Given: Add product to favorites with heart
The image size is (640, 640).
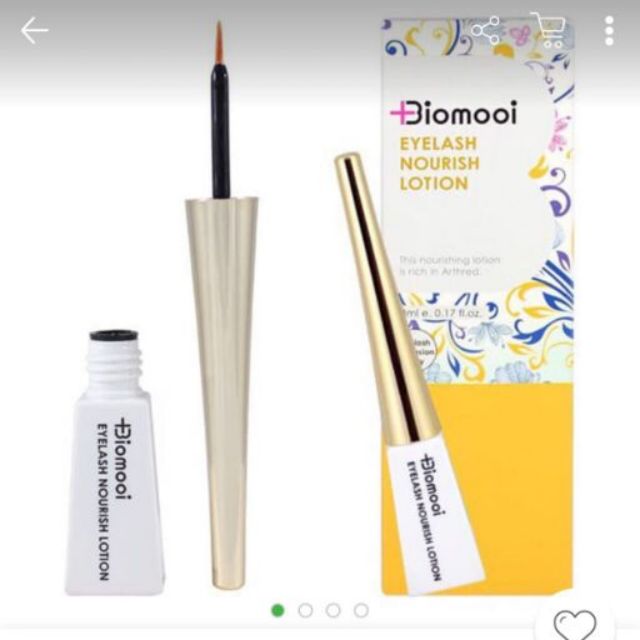Looking at the screenshot, I should tap(574, 623).
